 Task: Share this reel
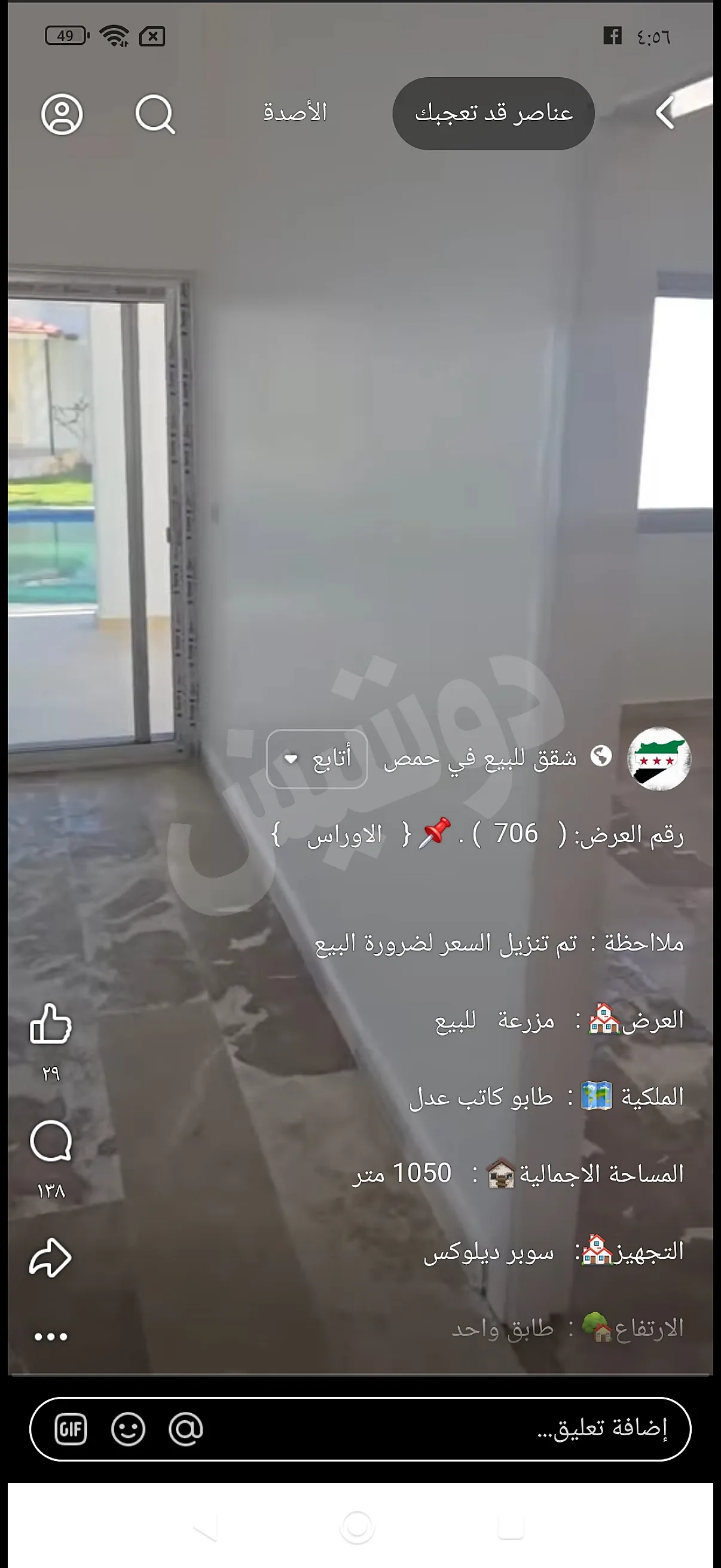(50, 1258)
